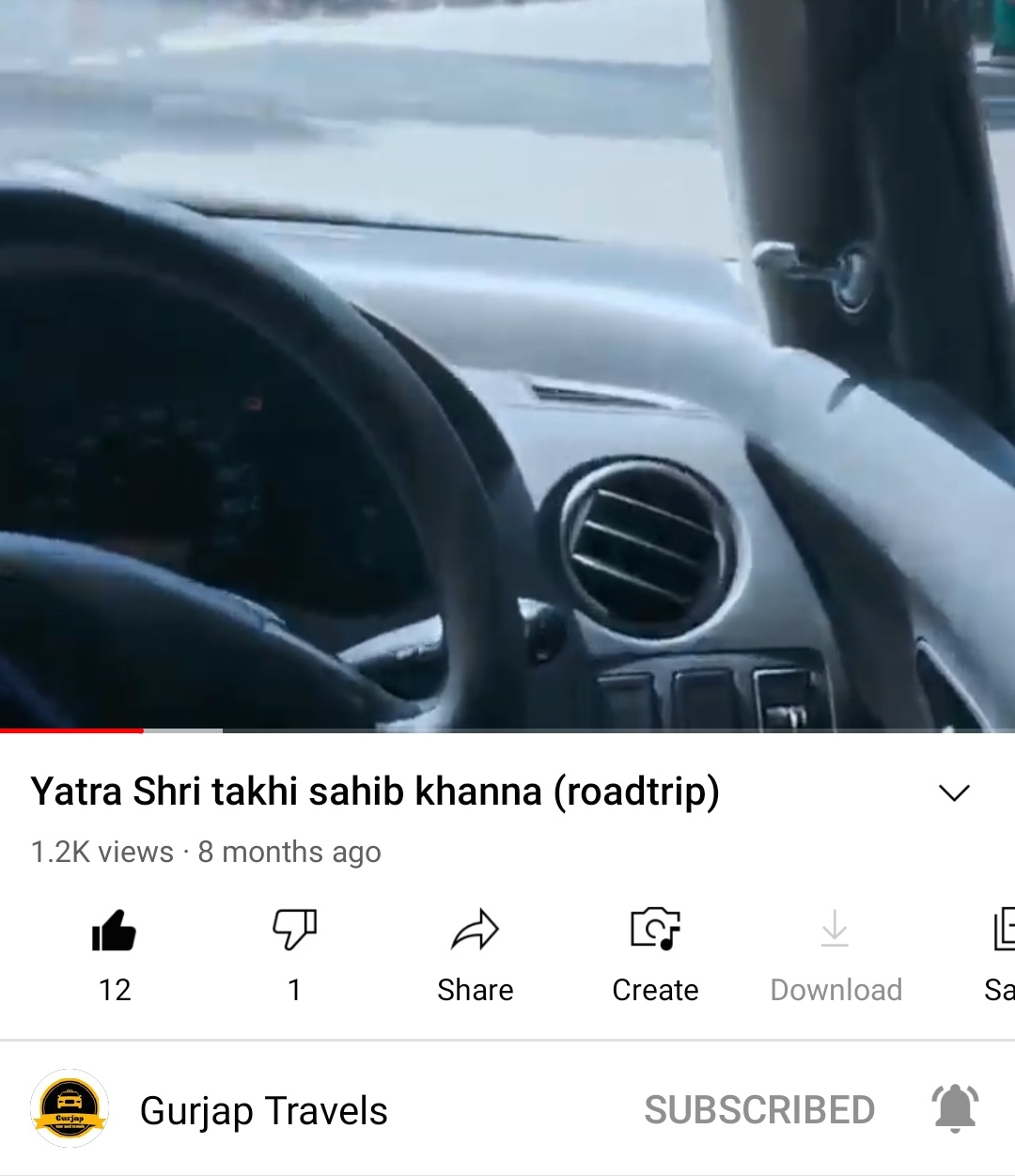Open notification bell settings for the channel
This screenshot has width=1015, height=1176.
pyautogui.click(x=955, y=1108)
